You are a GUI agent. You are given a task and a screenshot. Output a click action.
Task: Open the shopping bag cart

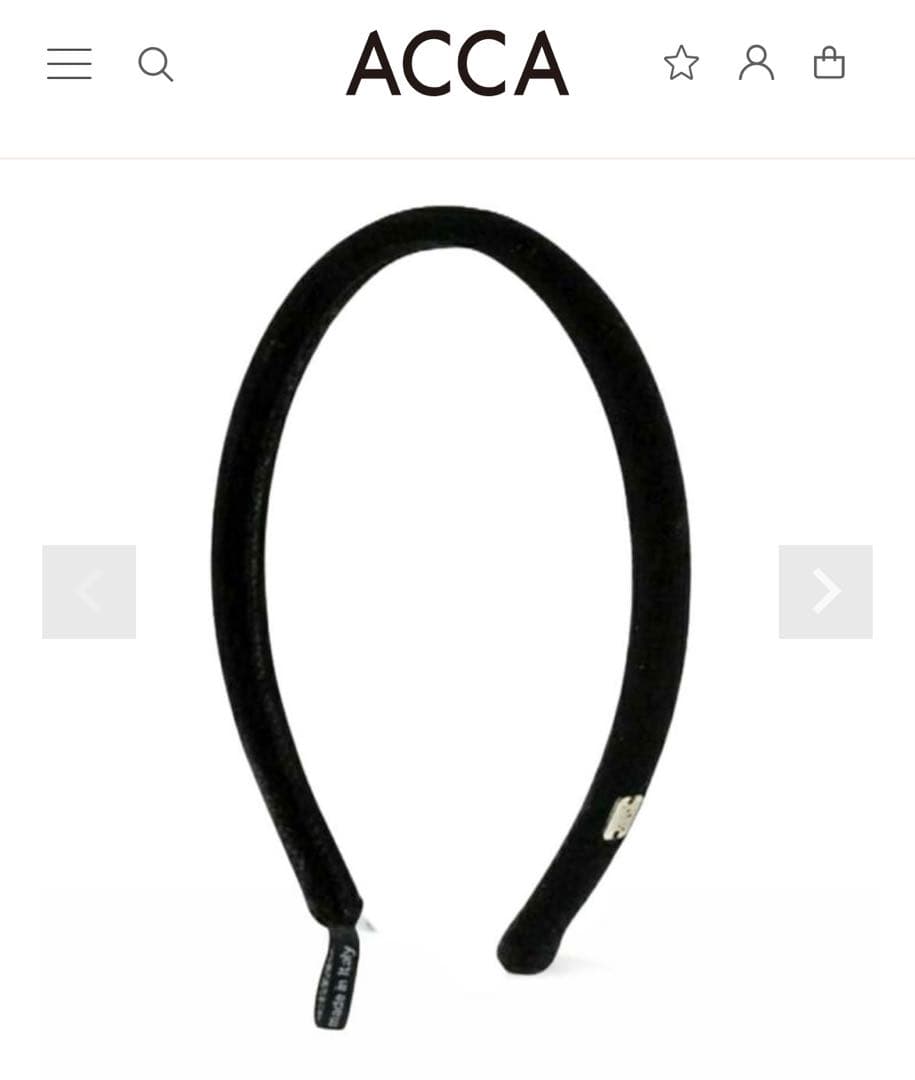point(829,63)
